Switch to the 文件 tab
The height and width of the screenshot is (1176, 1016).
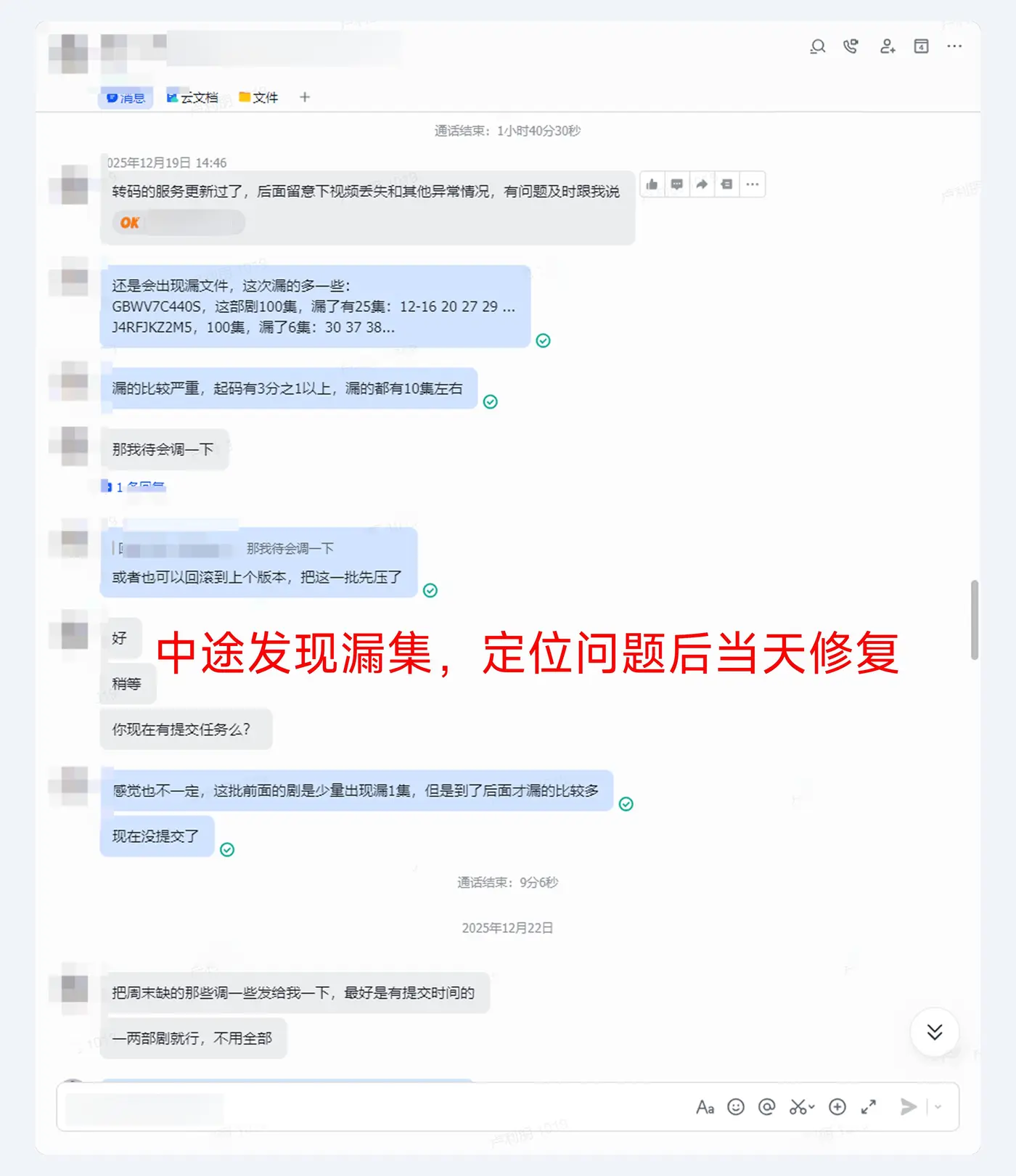(x=259, y=98)
